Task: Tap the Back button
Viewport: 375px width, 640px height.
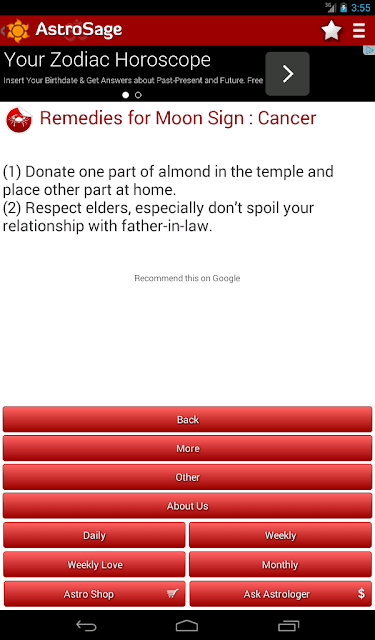Action: coord(187,419)
